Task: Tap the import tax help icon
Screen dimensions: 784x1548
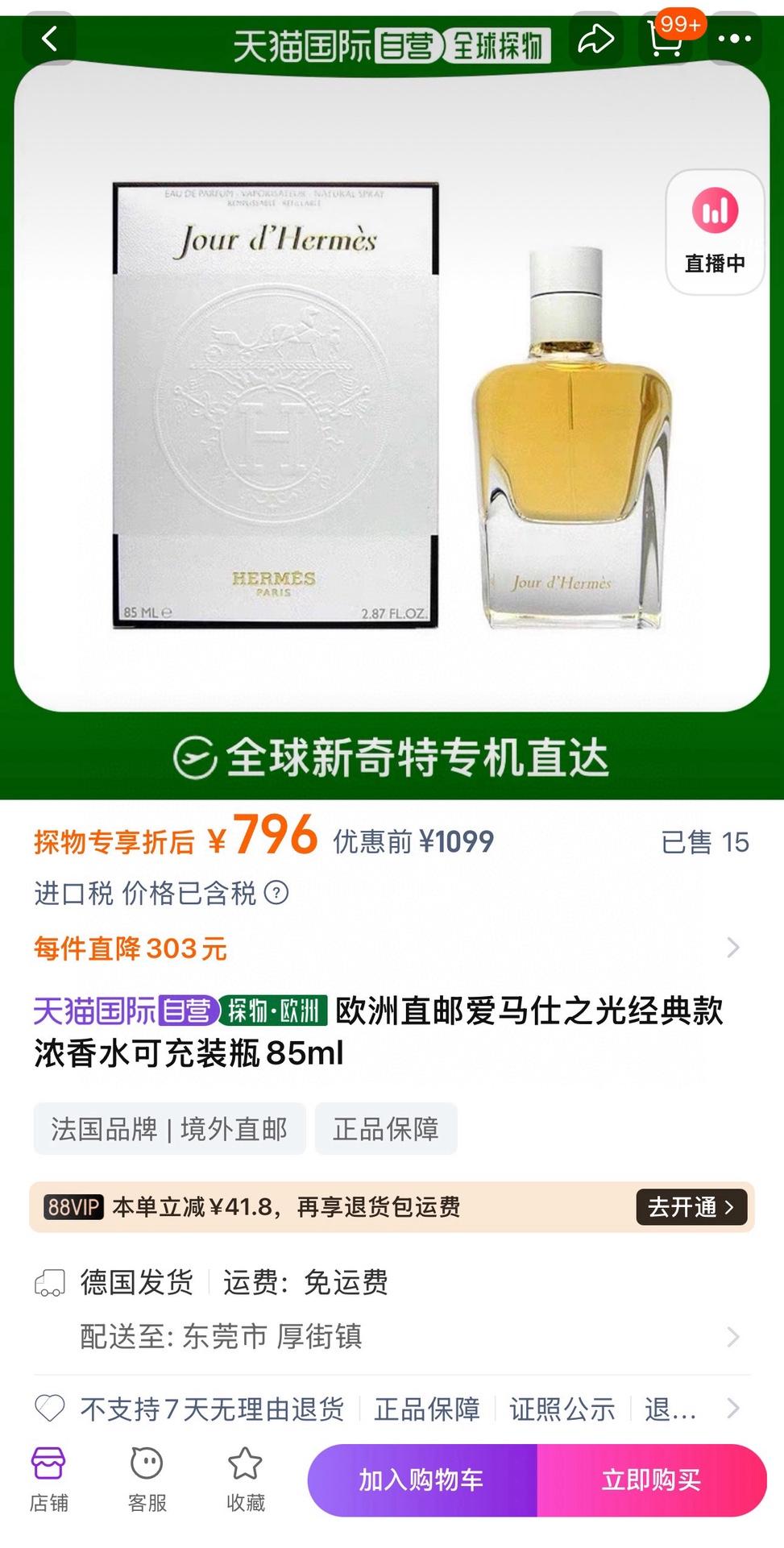Action: [x=276, y=893]
